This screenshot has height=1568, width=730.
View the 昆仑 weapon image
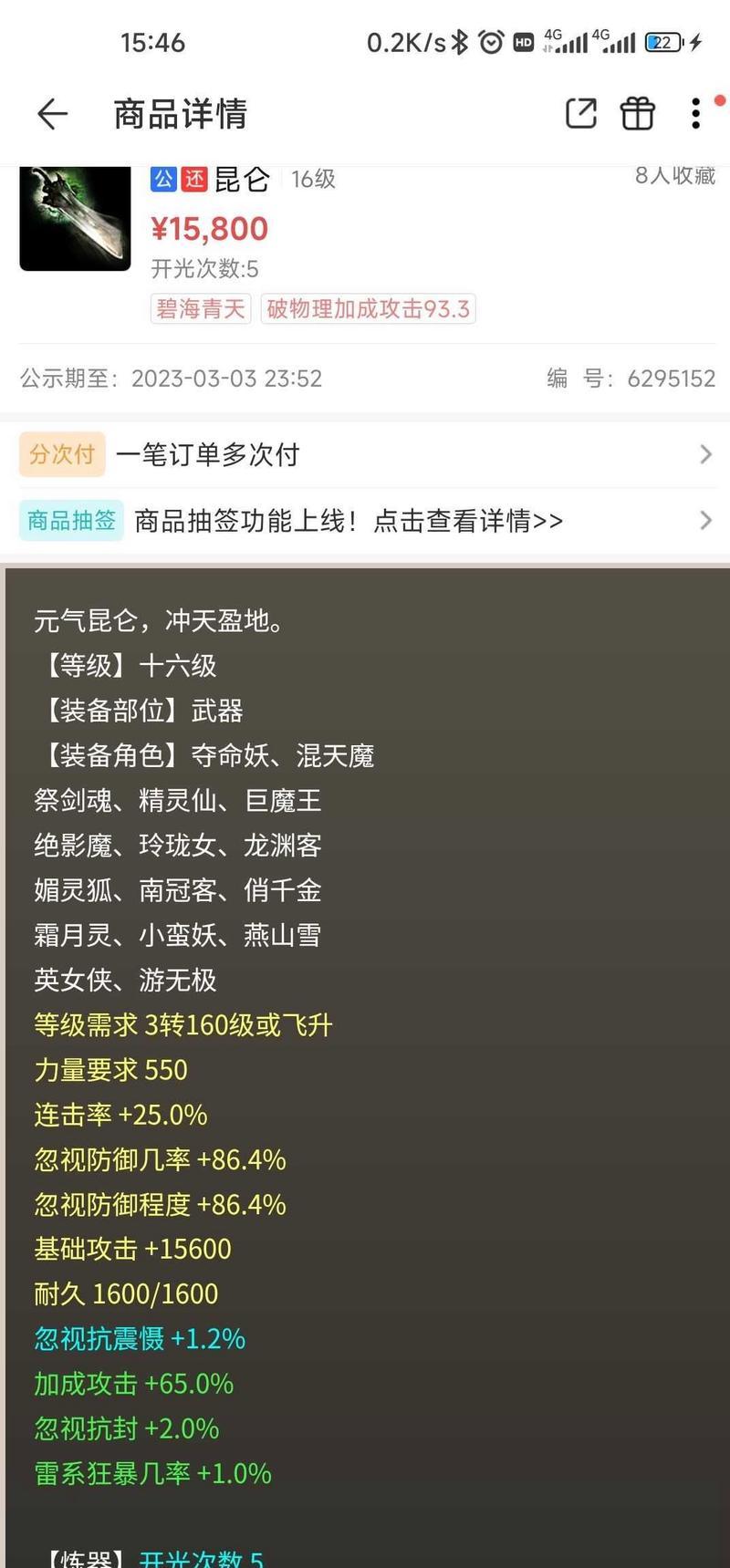(x=75, y=217)
